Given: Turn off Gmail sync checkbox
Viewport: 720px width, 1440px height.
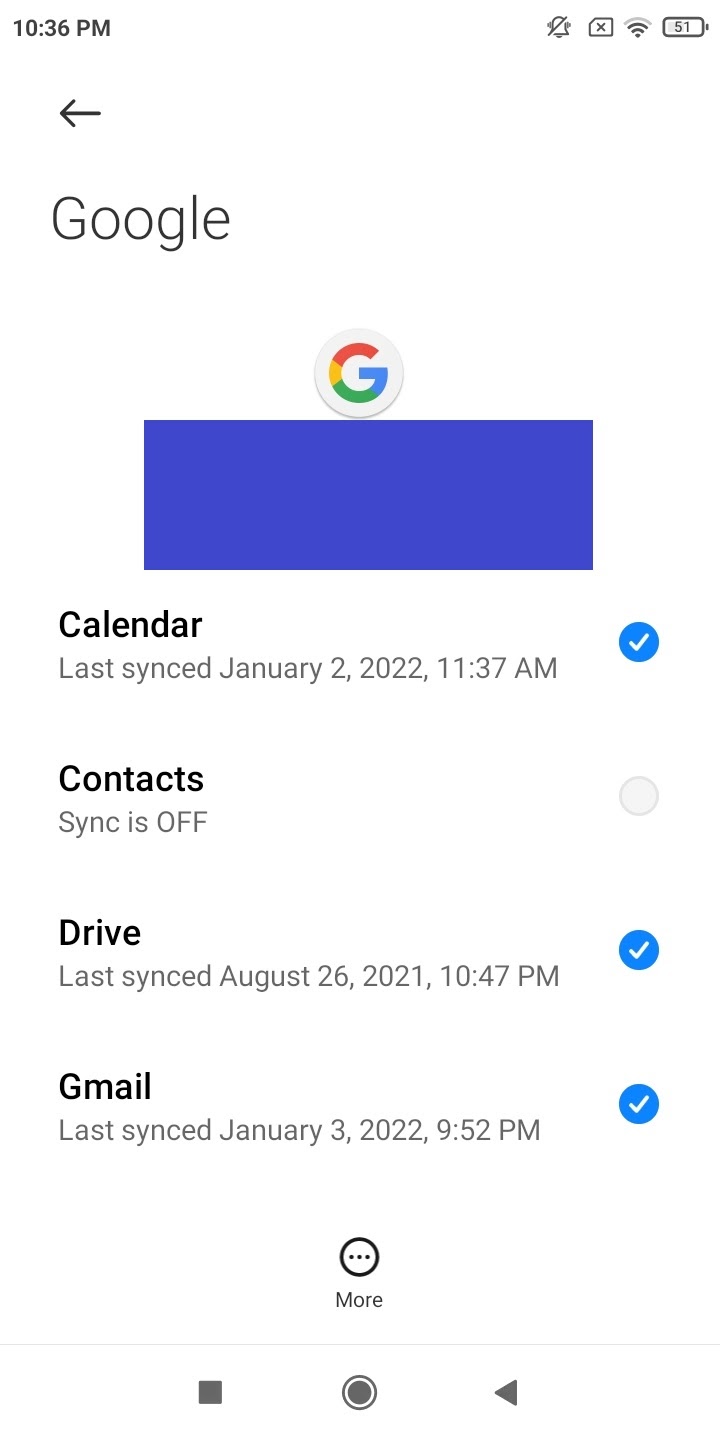Looking at the screenshot, I should click(639, 1104).
